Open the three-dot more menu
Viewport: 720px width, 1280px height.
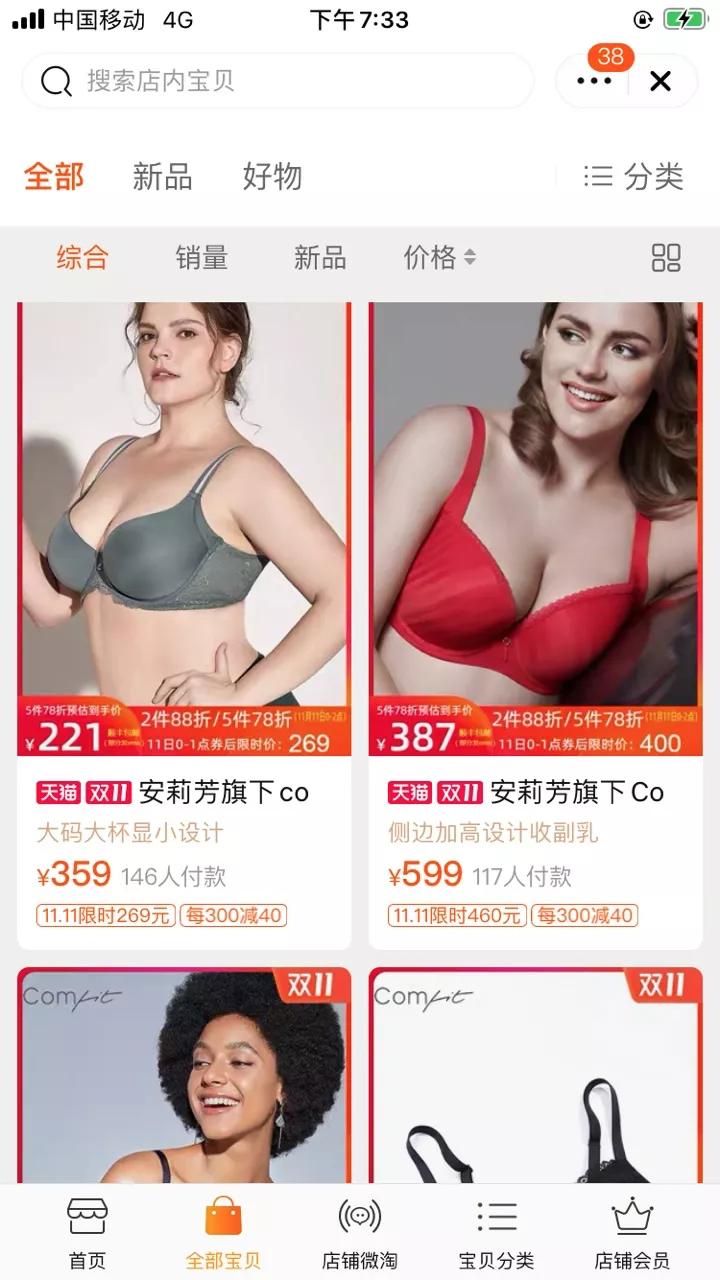(x=594, y=81)
